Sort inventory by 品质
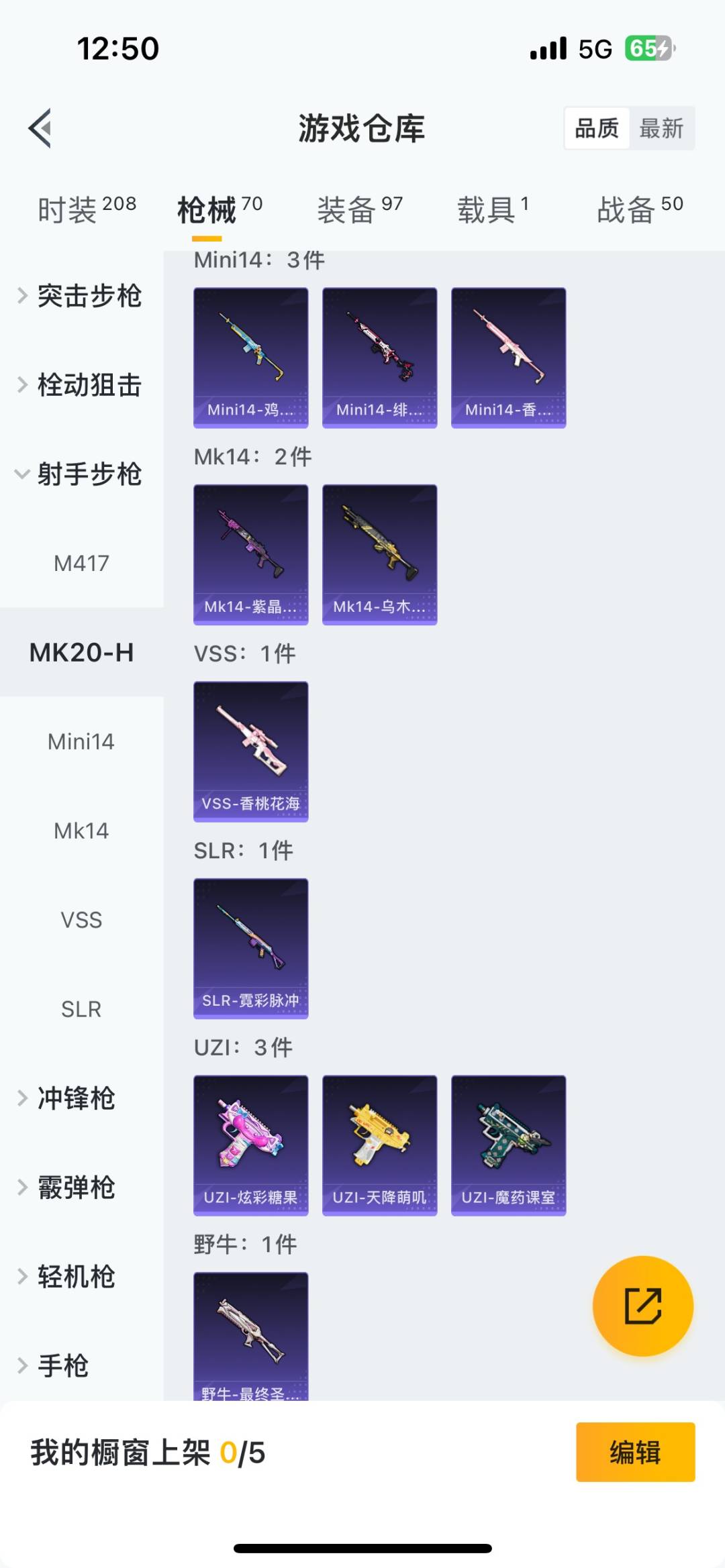 [596, 128]
